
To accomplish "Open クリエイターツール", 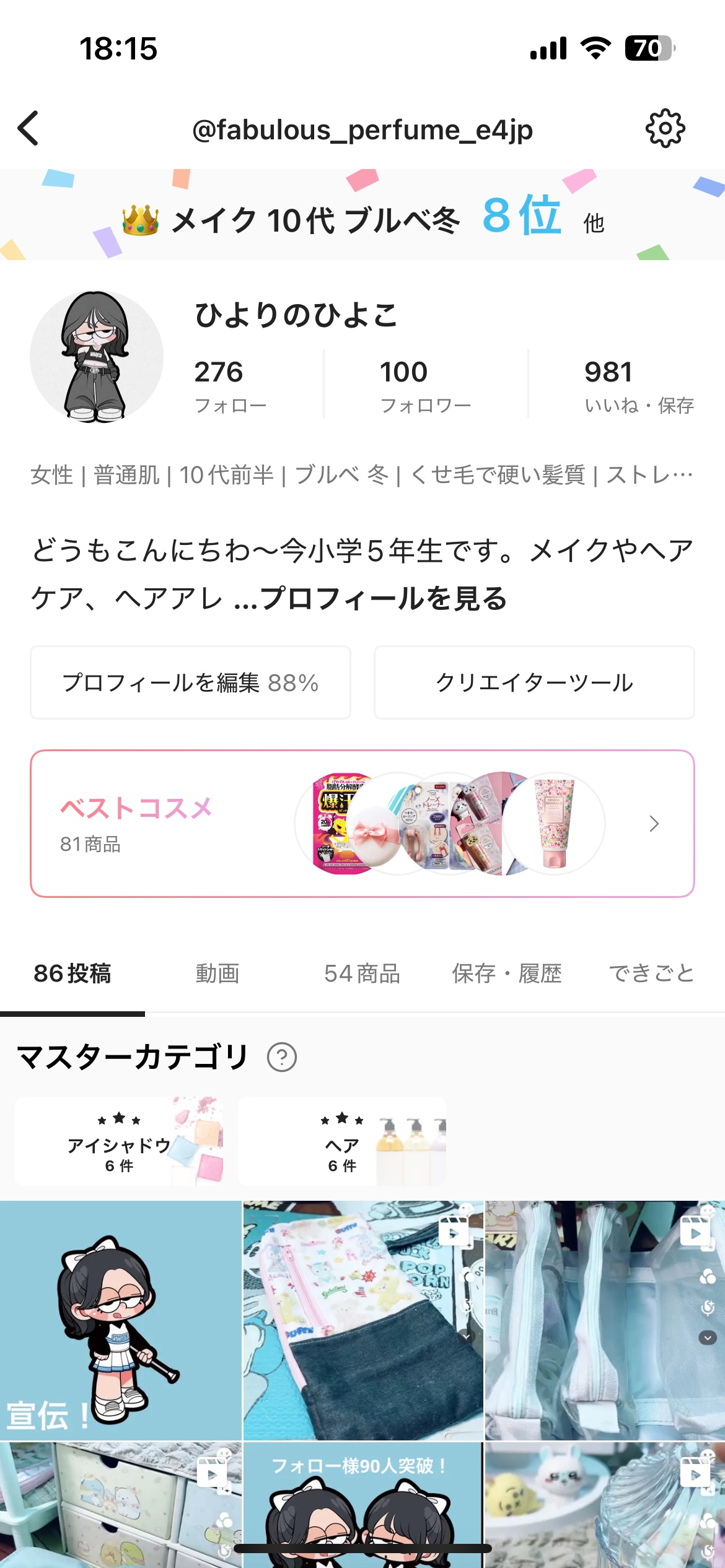I will pyautogui.click(x=534, y=682).
